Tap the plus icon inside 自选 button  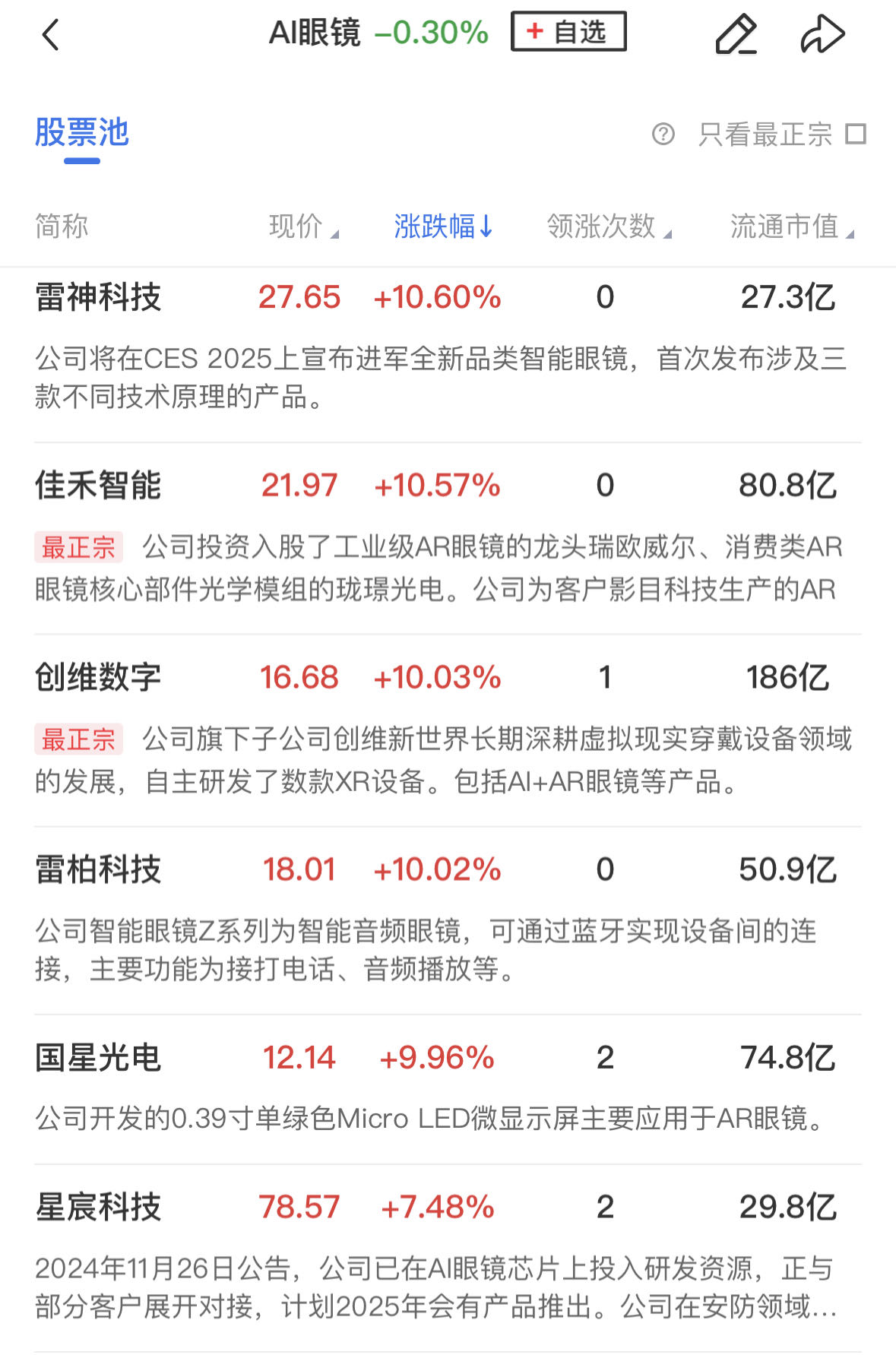tap(534, 31)
